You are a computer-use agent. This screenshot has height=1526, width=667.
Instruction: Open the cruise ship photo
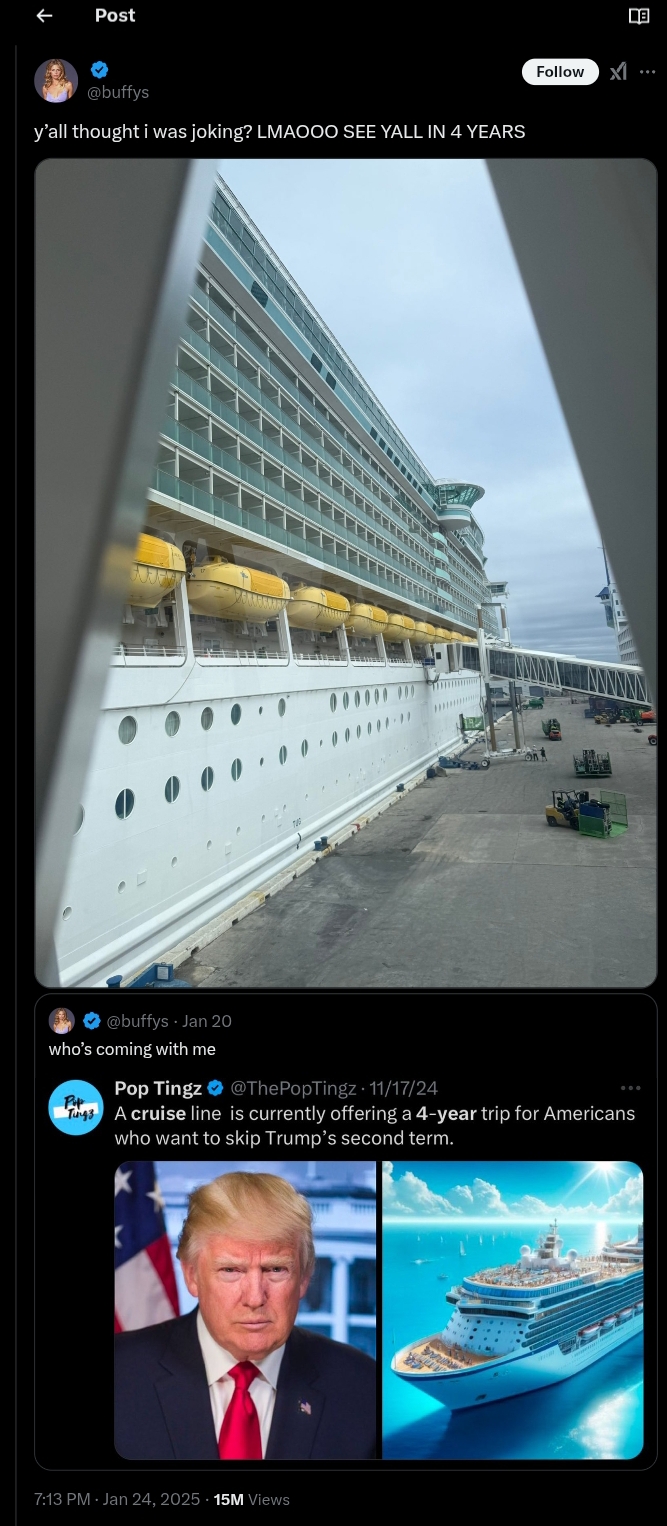pyautogui.click(x=345, y=573)
